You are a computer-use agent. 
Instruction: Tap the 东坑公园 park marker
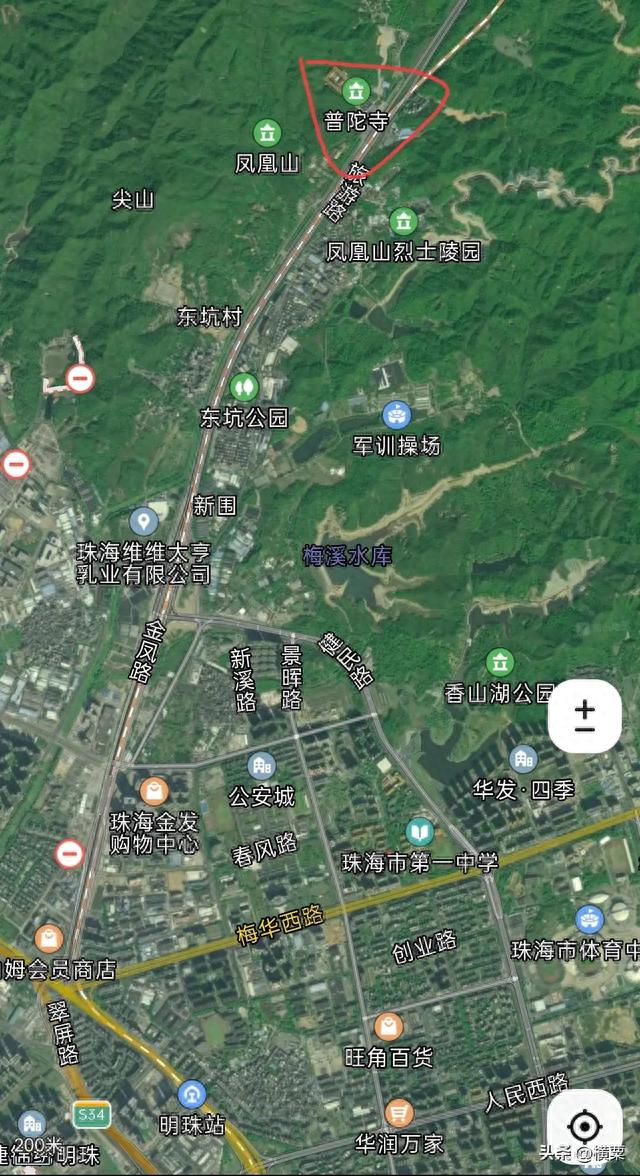click(244, 387)
